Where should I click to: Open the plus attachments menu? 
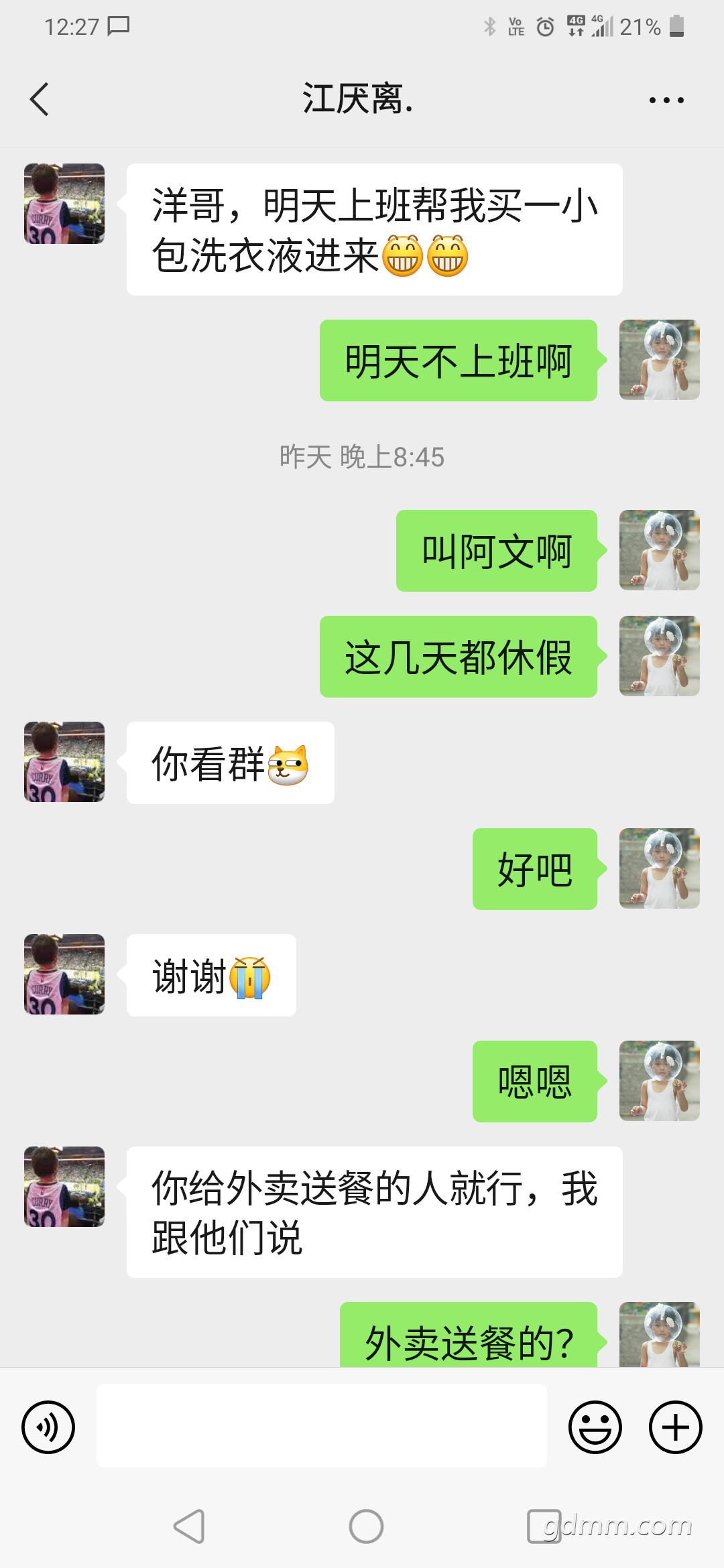[676, 1427]
